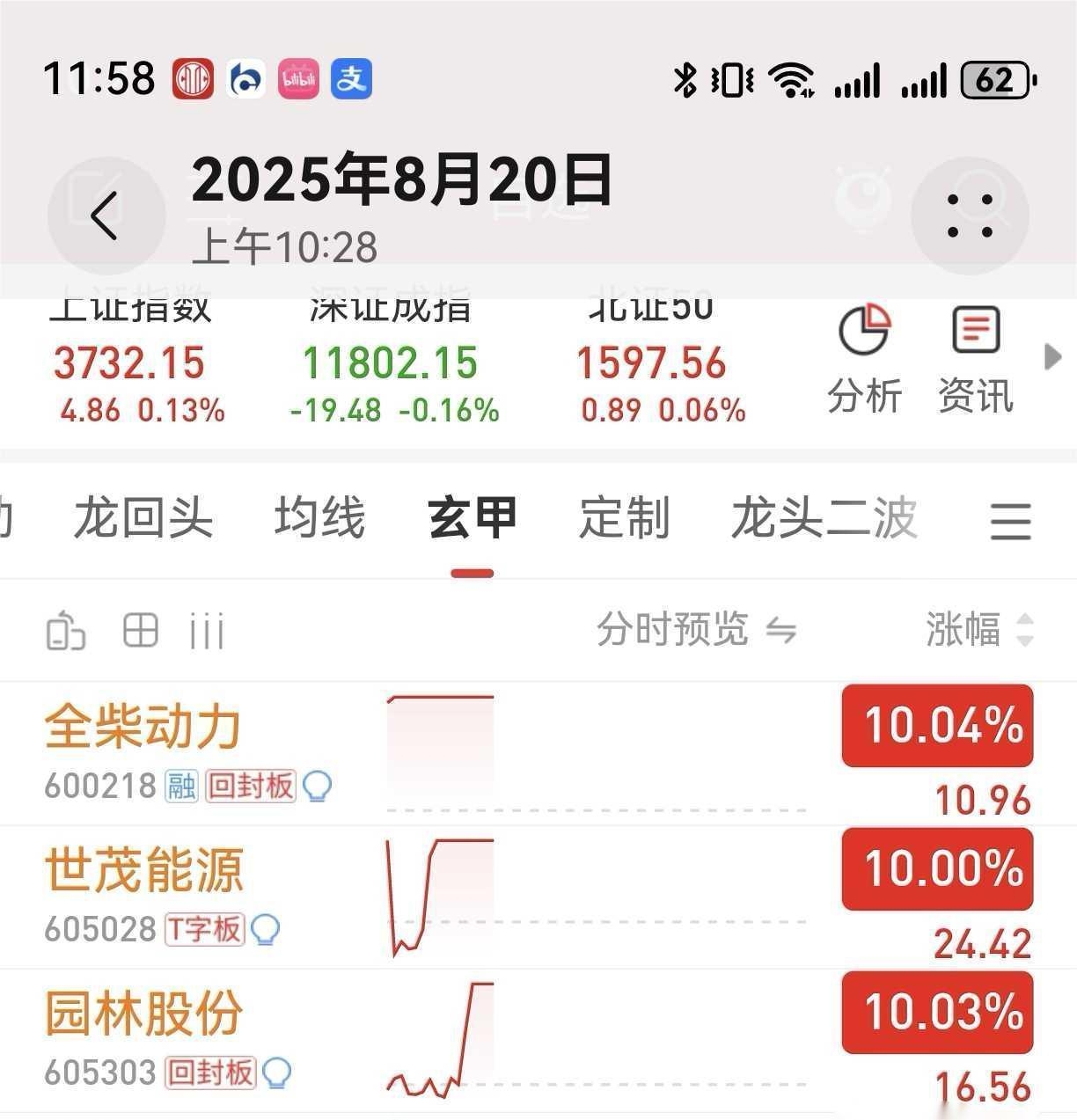Tap the device sync icon above the list

pyautogui.click(x=65, y=631)
